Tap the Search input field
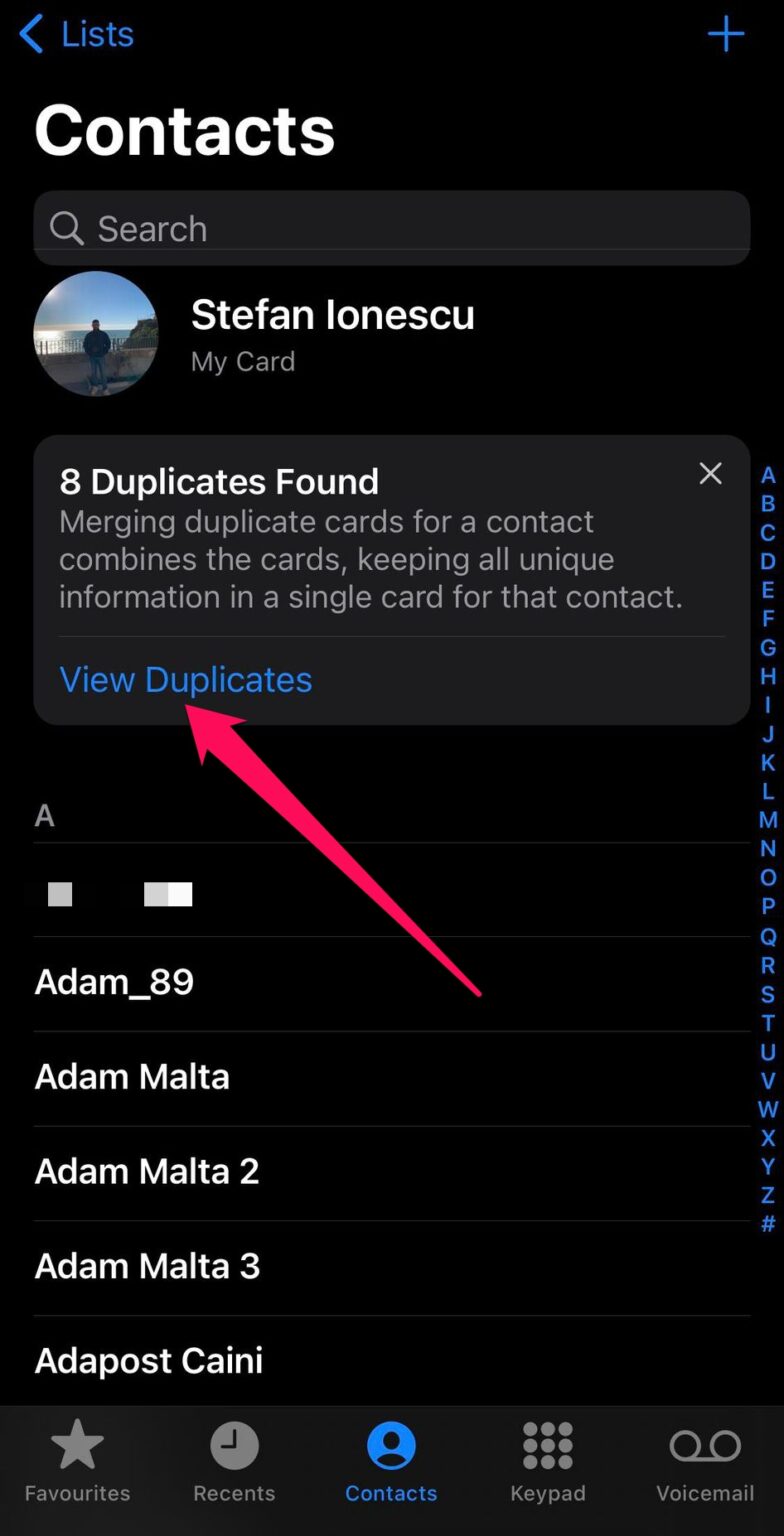 [391, 228]
